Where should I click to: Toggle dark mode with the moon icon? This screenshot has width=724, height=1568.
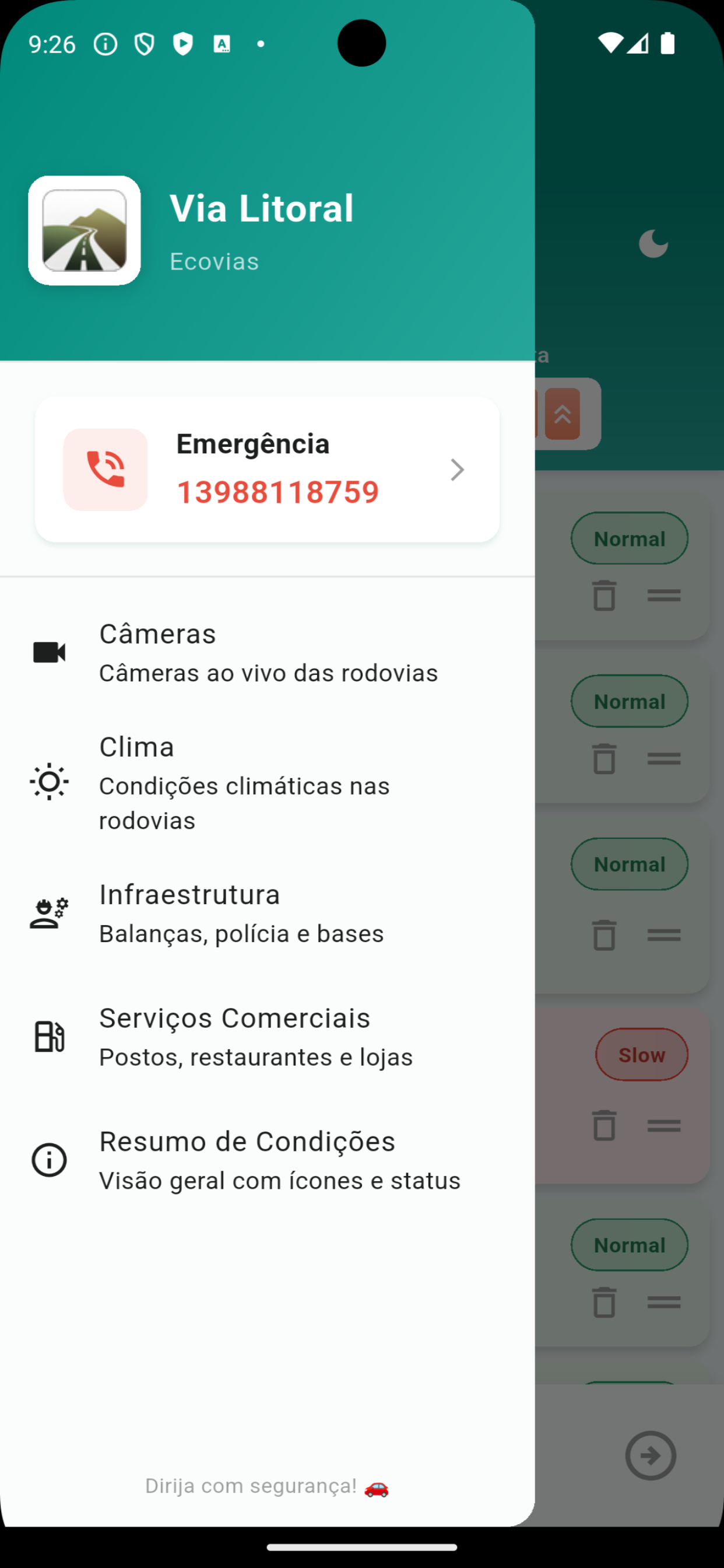click(653, 243)
